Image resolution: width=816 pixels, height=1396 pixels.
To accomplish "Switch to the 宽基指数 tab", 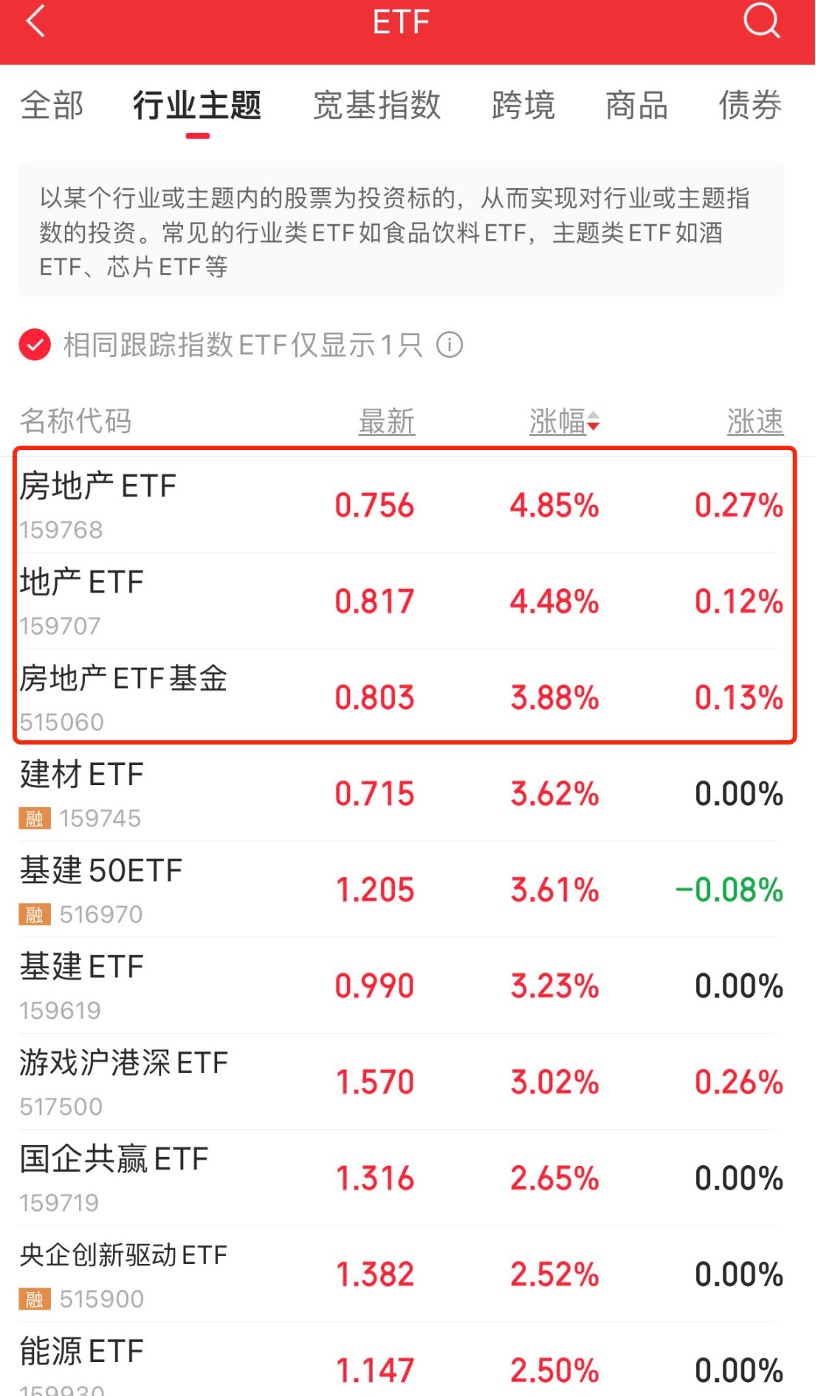I will point(376,105).
